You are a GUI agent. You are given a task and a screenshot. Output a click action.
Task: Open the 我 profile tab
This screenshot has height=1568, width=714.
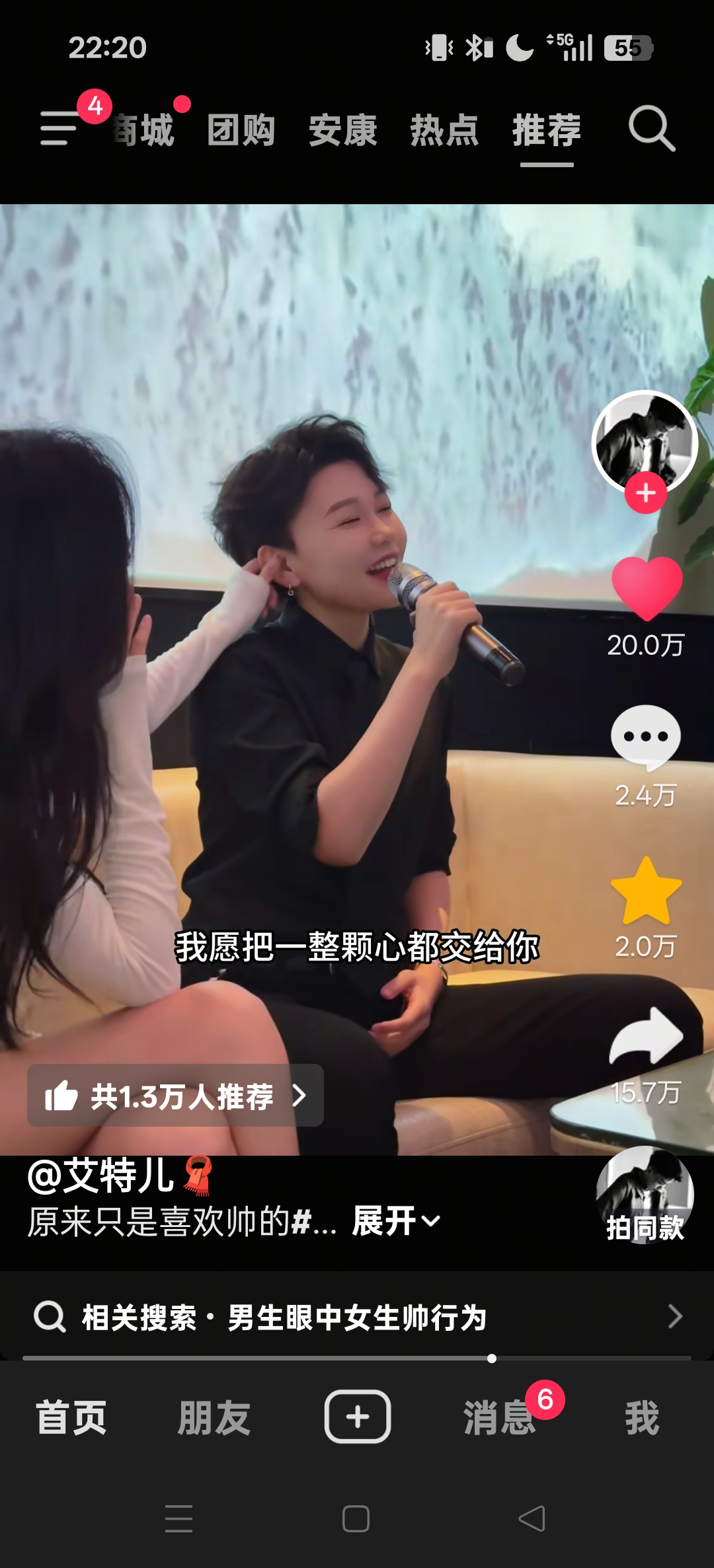pos(642,1417)
